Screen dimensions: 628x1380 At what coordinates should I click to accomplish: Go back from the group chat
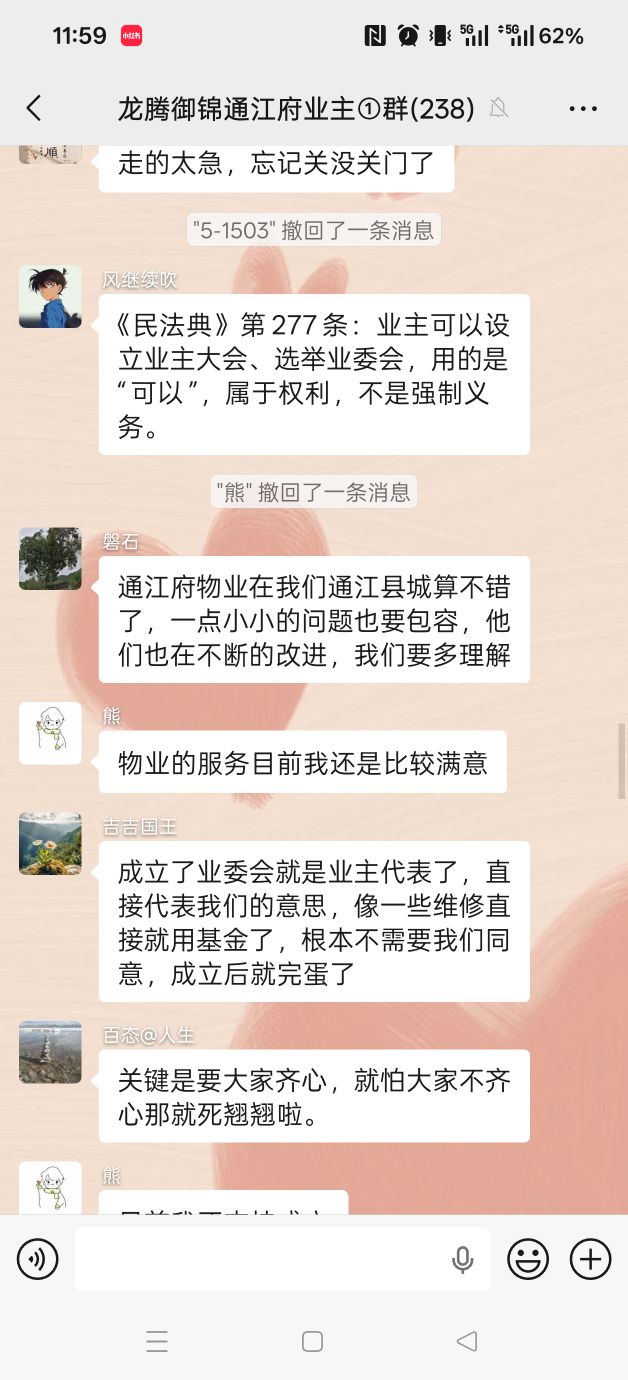[x=34, y=108]
